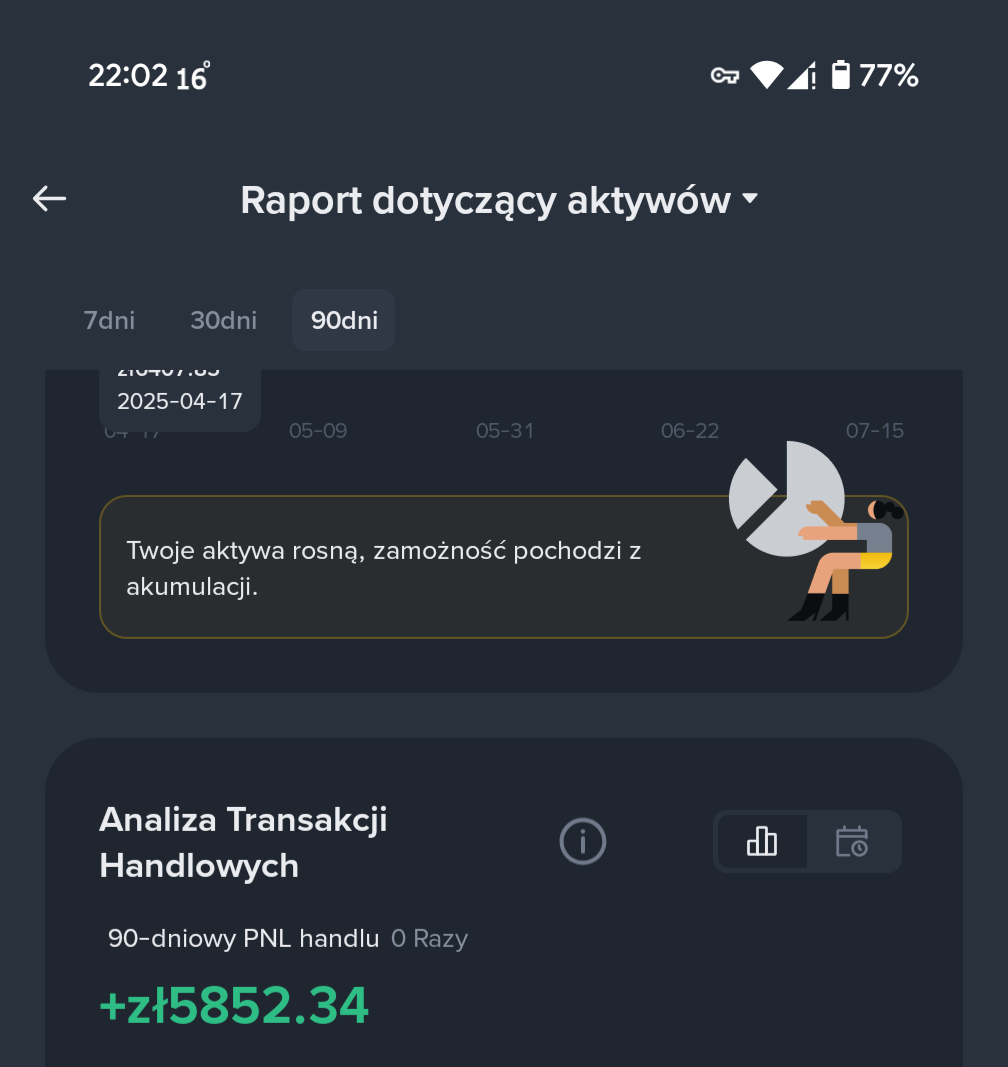The image size is (1008, 1067).
Task: Go back using the arrow icon
Action: 49,199
